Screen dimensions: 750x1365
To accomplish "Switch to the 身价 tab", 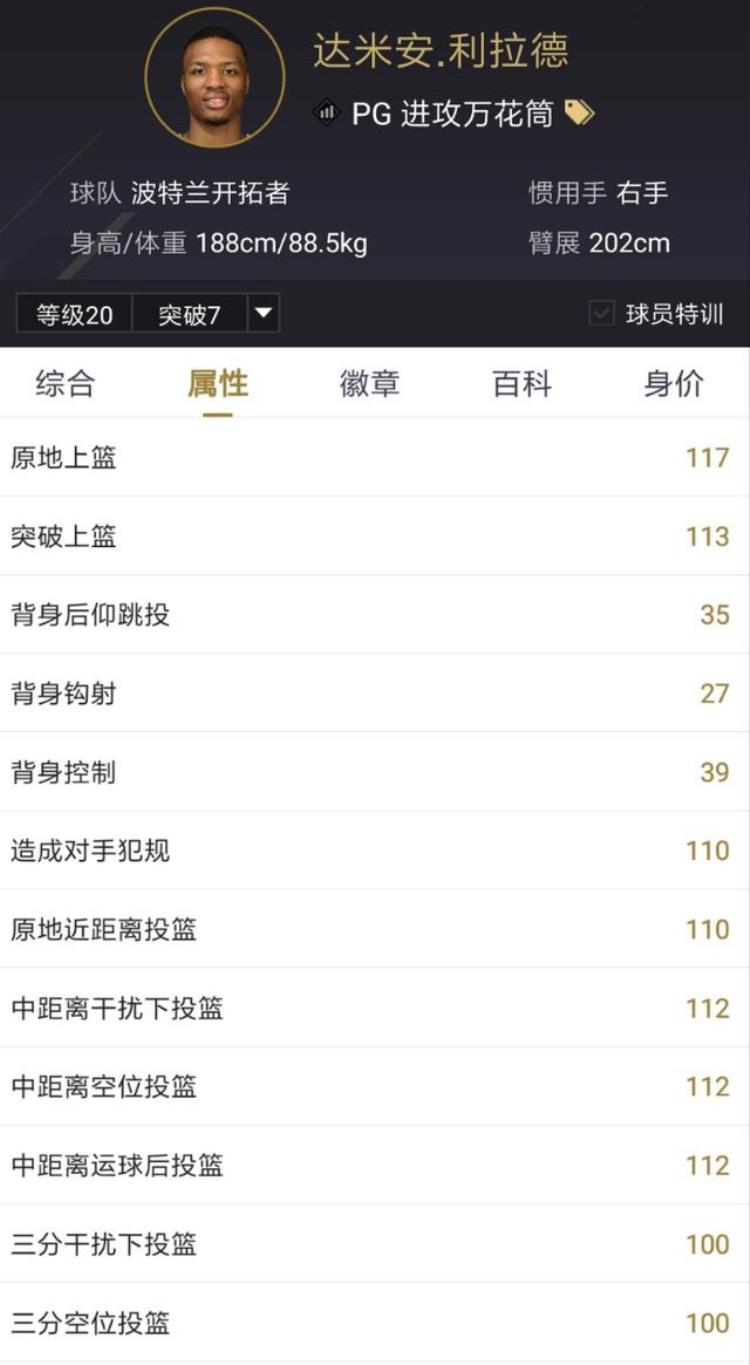I will click(673, 384).
